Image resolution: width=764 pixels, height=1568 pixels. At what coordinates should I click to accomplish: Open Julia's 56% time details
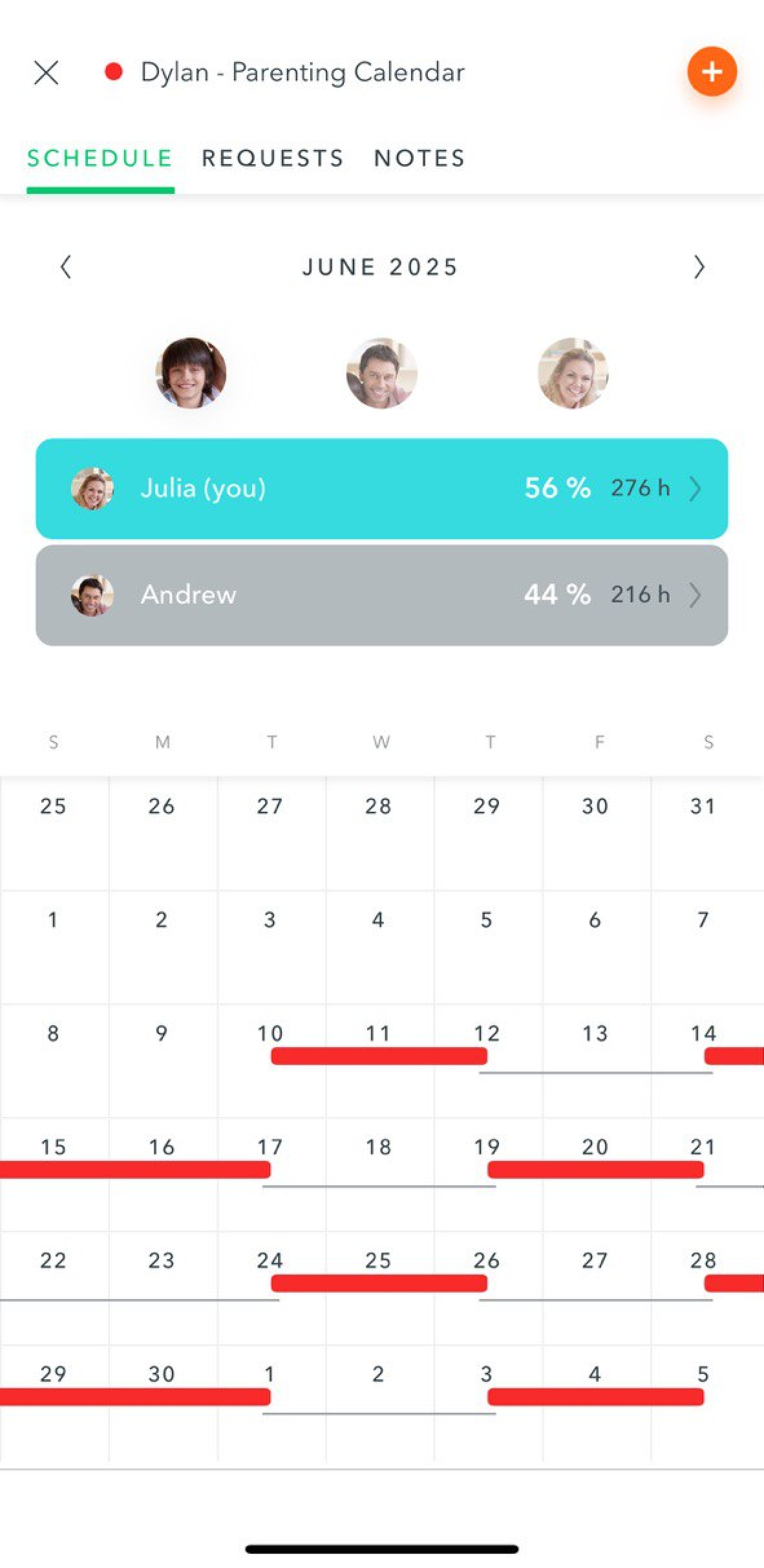click(381, 489)
